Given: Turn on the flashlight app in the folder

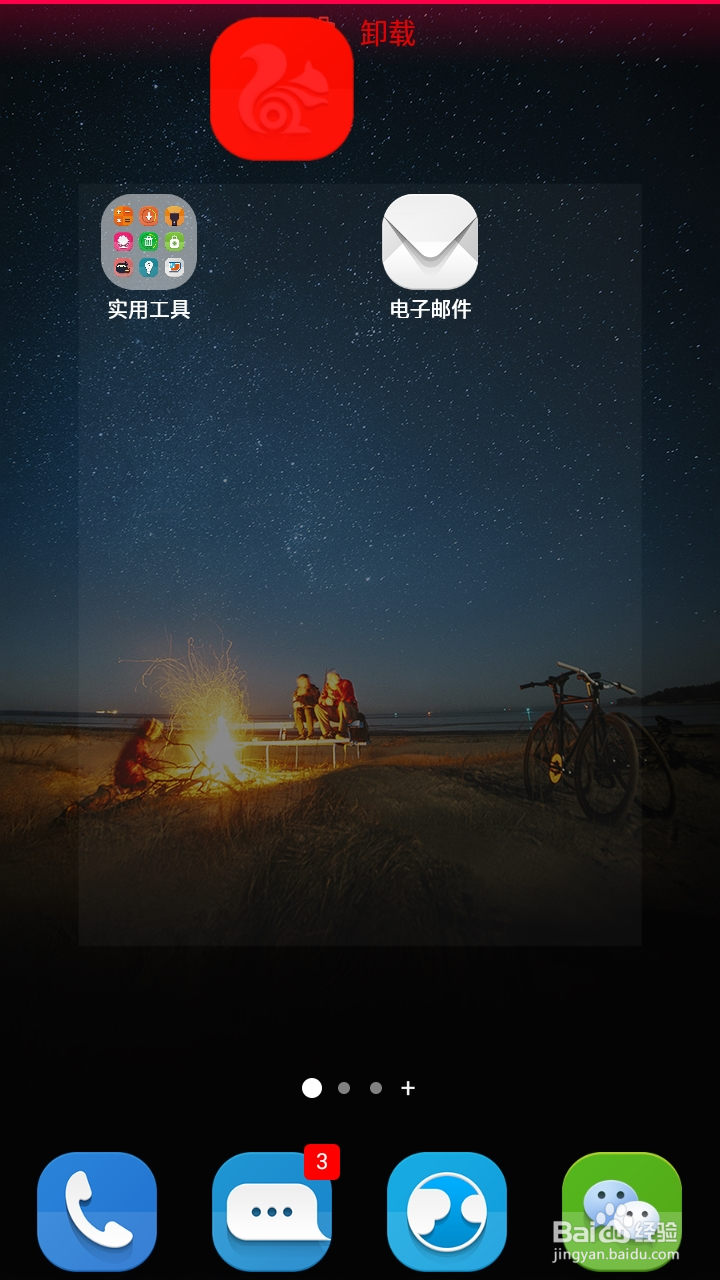Looking at the screenshot, I should tap(174, 216).
